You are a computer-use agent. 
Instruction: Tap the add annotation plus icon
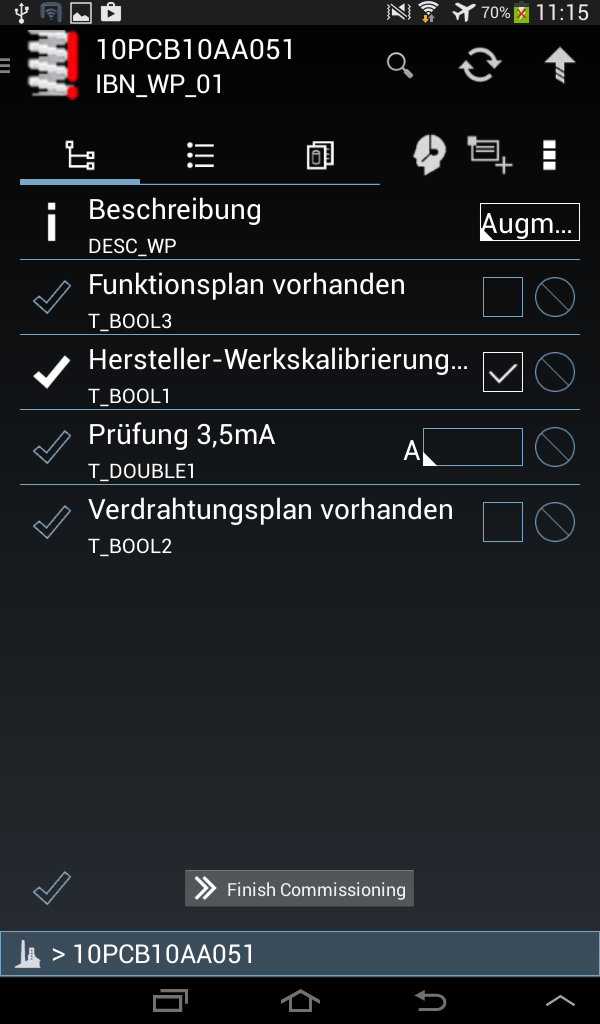[489, 156]
